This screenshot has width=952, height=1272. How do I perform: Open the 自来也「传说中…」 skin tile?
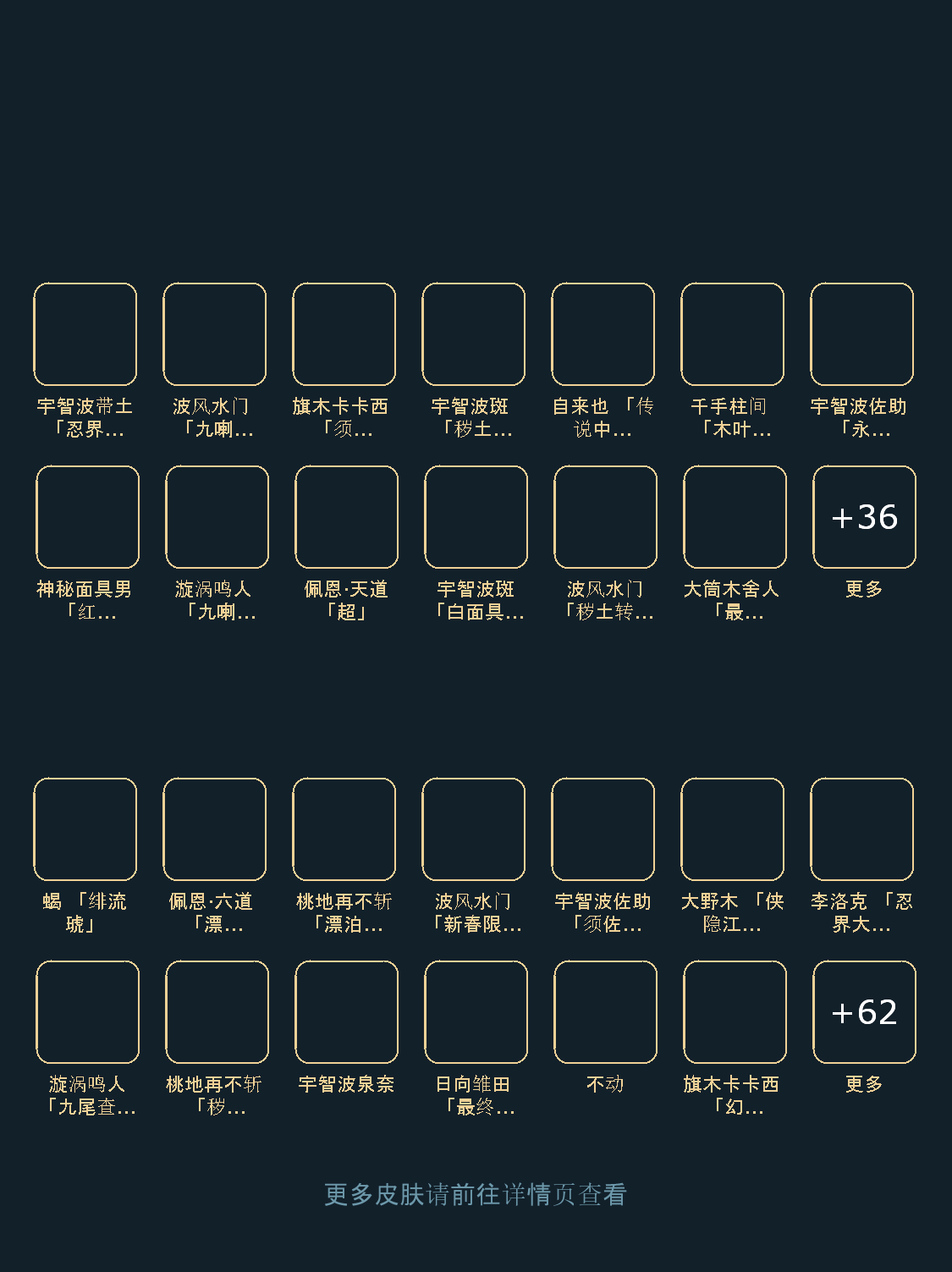[x=603, y=334]
